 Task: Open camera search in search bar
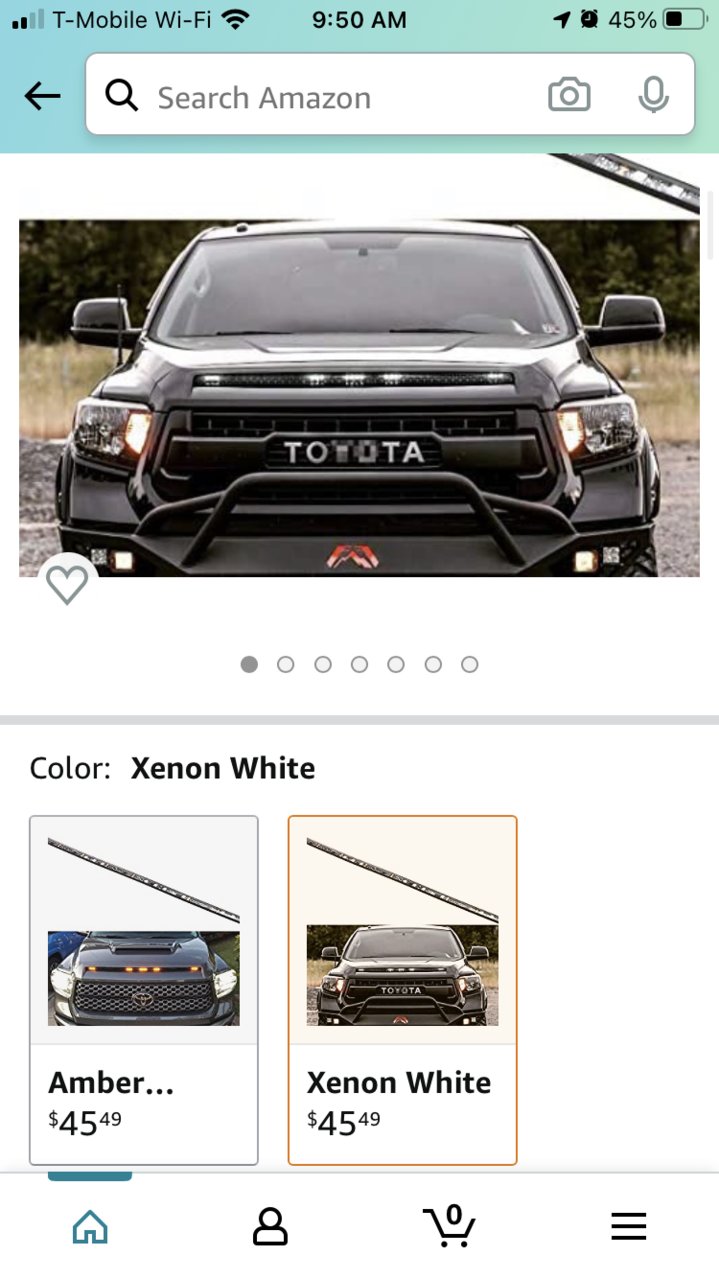pos(569,96)
